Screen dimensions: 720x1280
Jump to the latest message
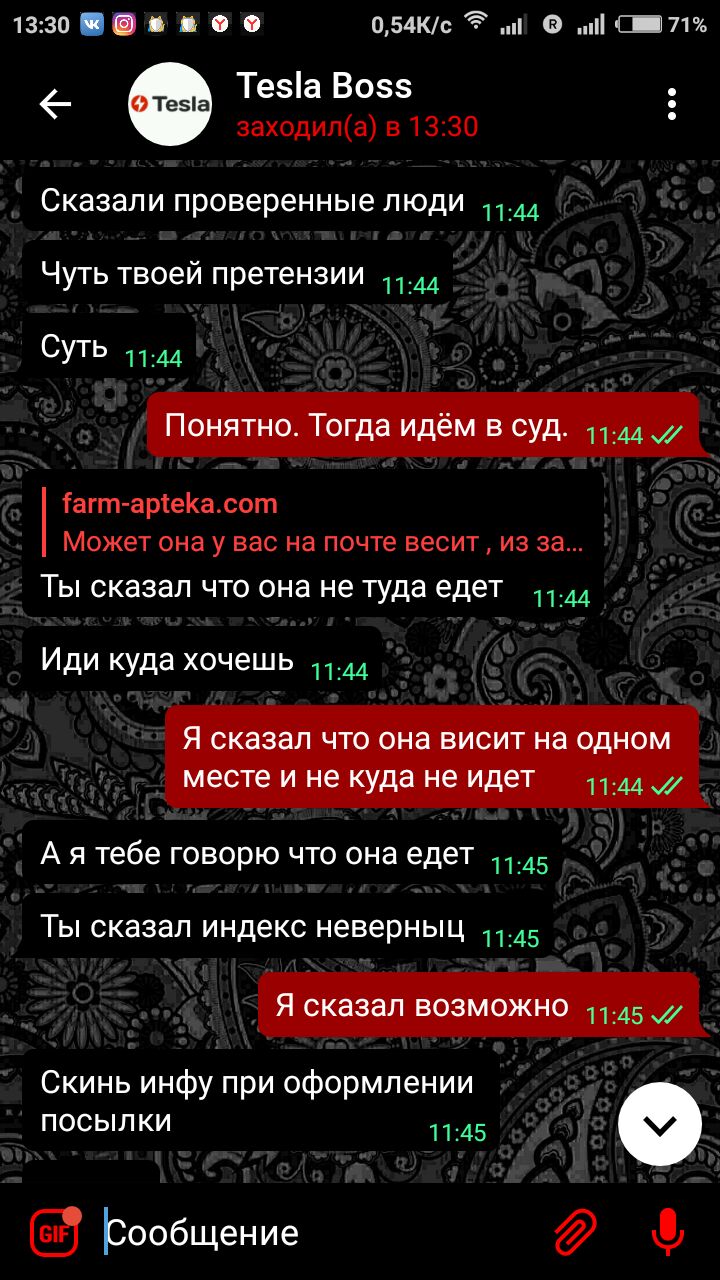(659, 1124)
